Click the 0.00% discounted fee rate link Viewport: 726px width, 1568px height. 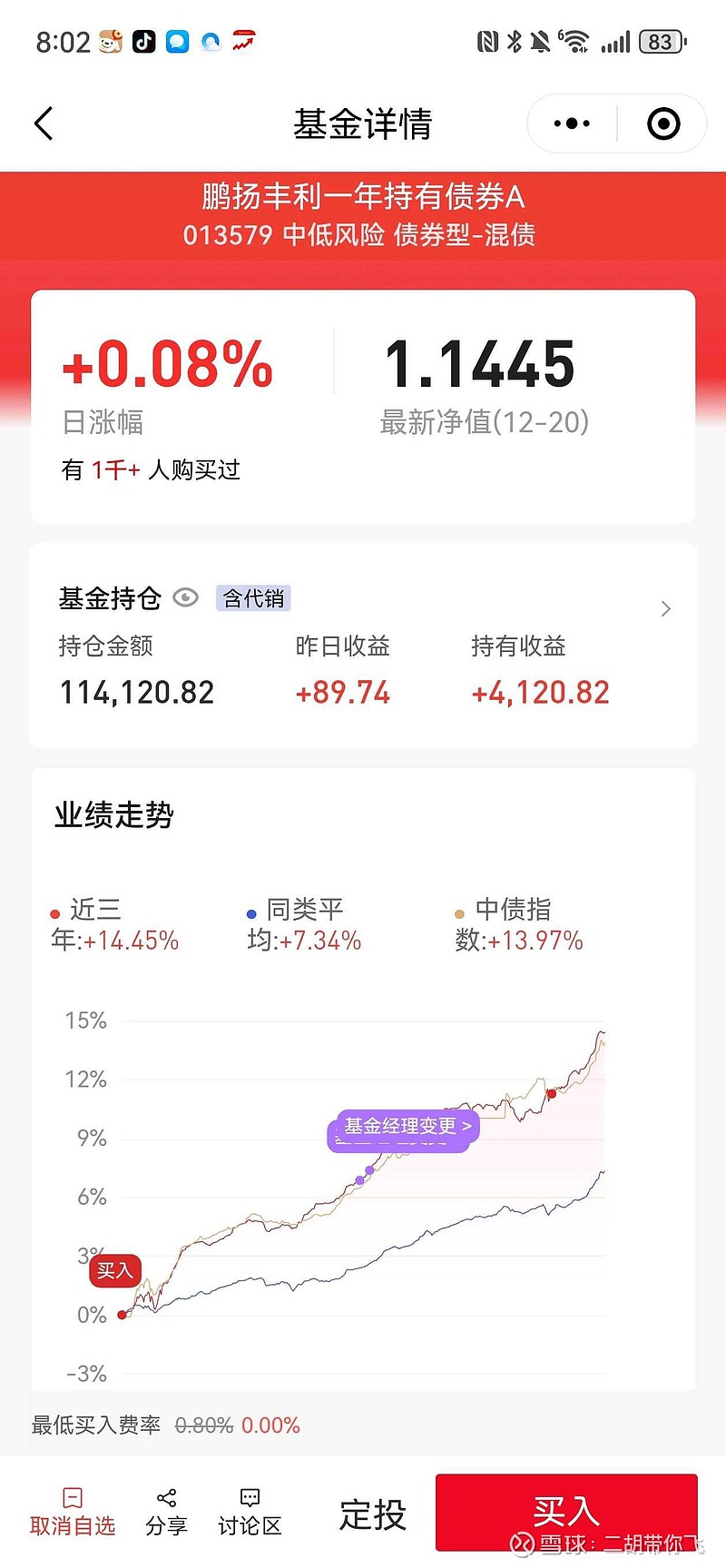(270, 1425)
